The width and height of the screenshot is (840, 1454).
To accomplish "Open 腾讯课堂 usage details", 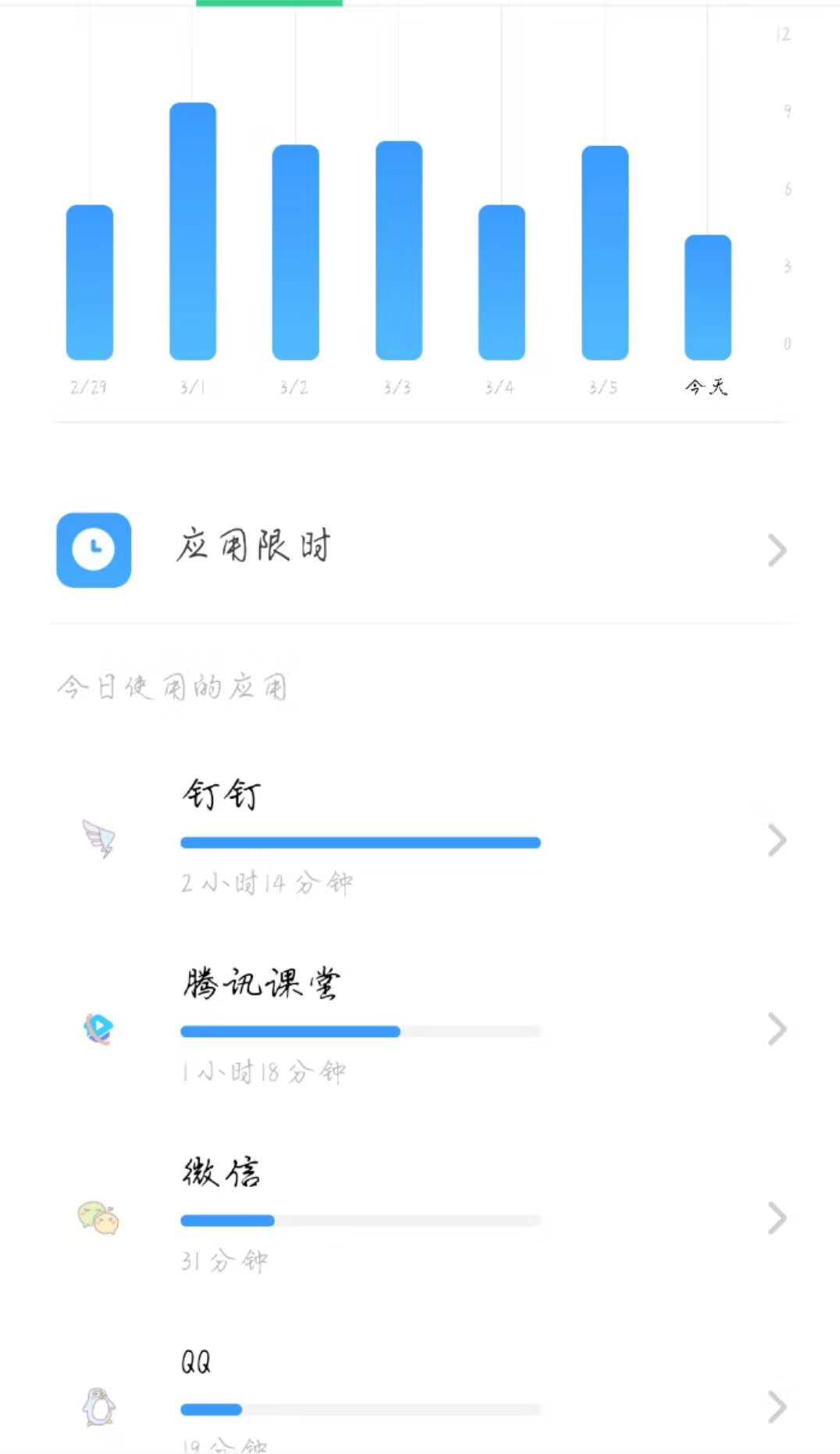I will click(420, 1028).
